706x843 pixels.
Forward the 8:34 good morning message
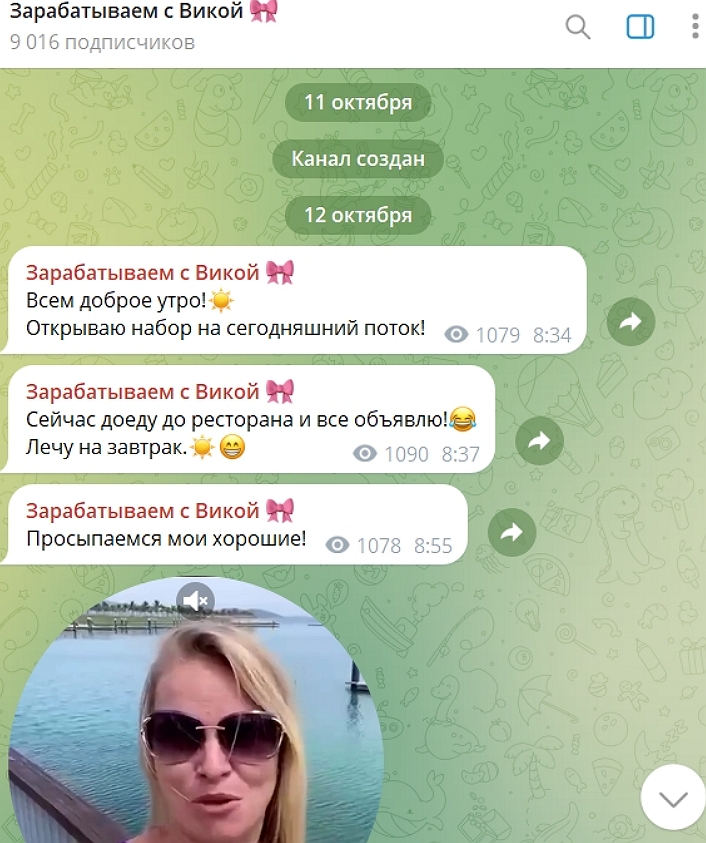631,321
